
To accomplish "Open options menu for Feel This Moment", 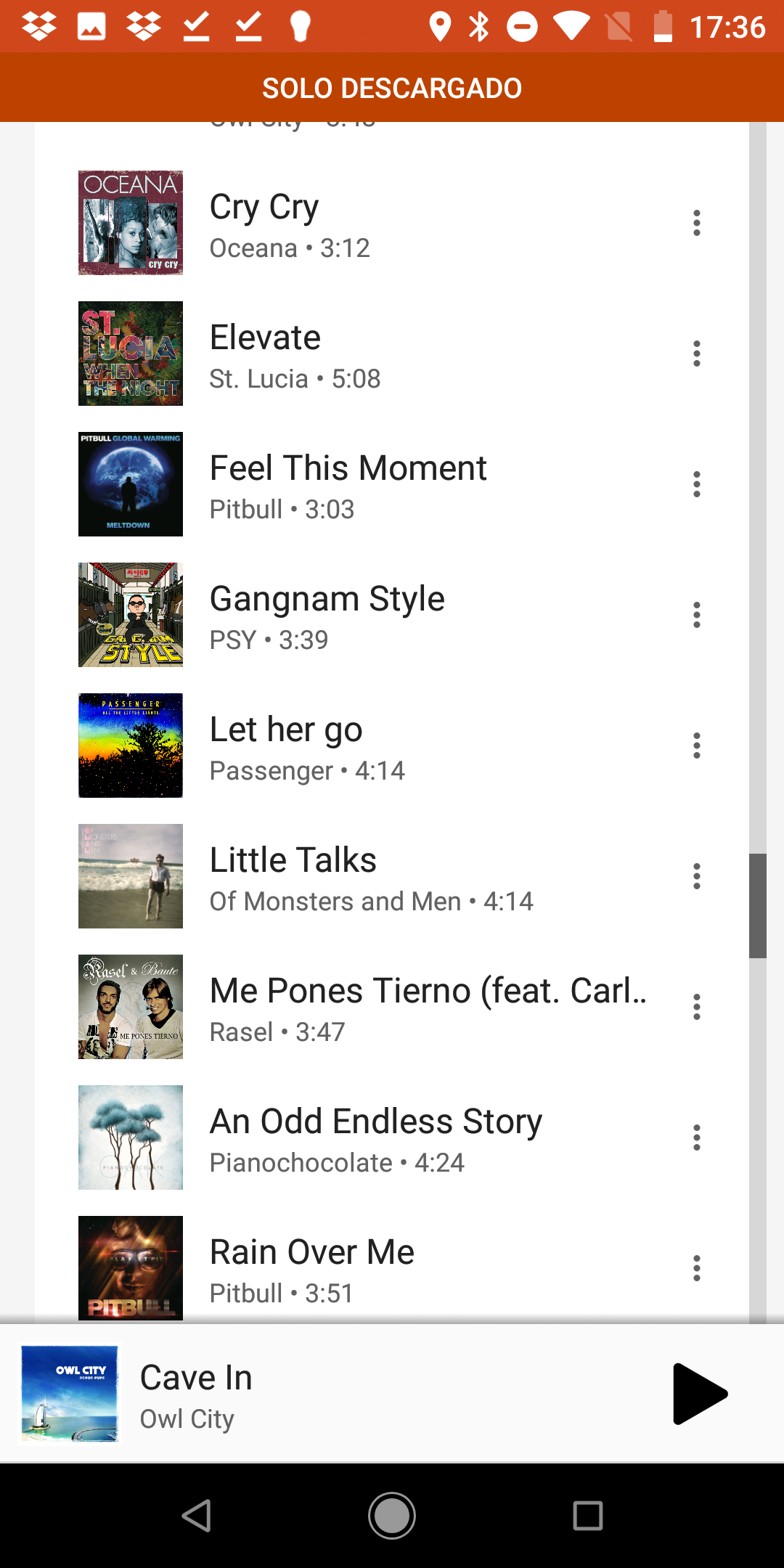I will tap(697, 484).
